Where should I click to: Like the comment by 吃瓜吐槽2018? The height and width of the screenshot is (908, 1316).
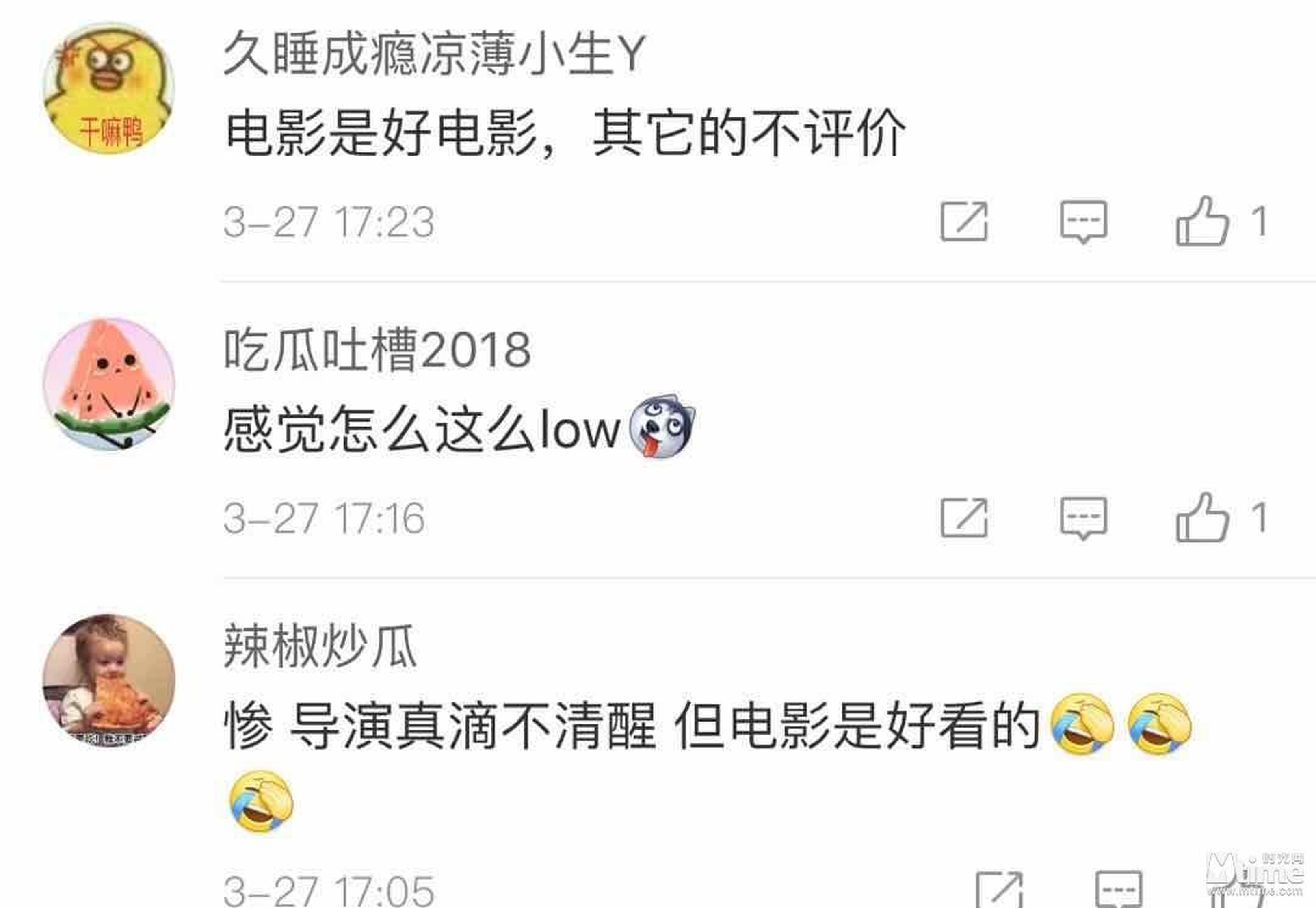[1202, 518]
